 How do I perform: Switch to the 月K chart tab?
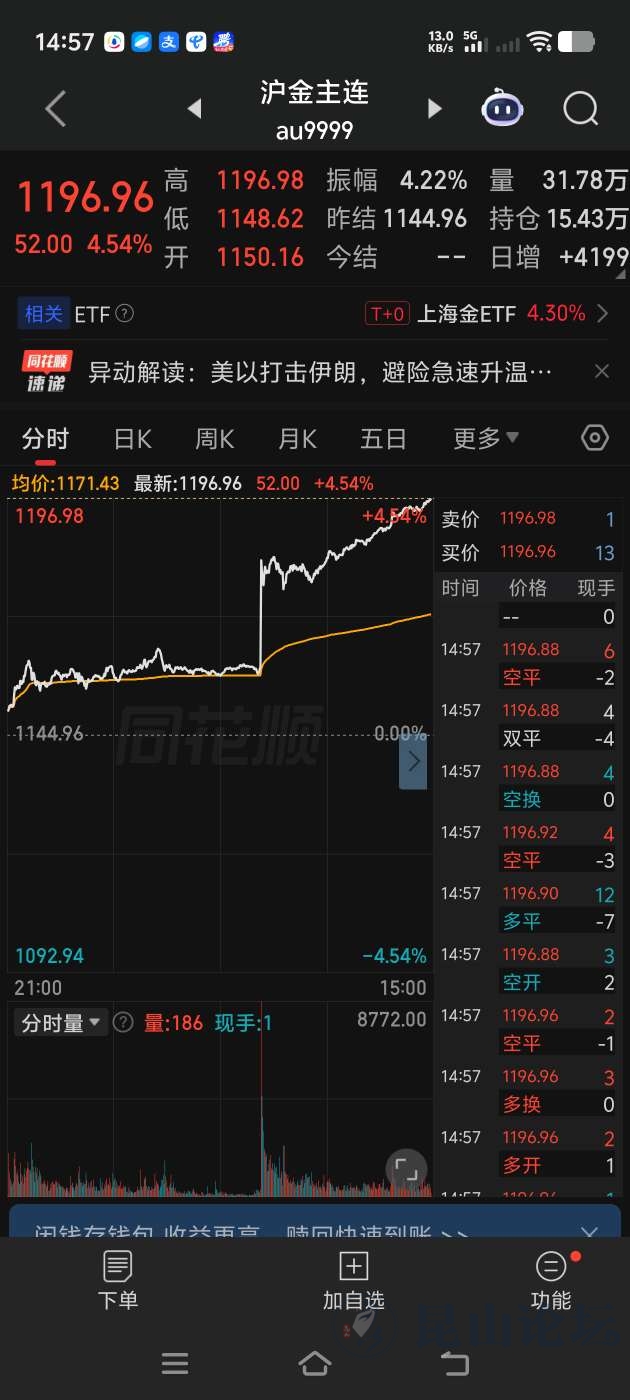point(297,438)
